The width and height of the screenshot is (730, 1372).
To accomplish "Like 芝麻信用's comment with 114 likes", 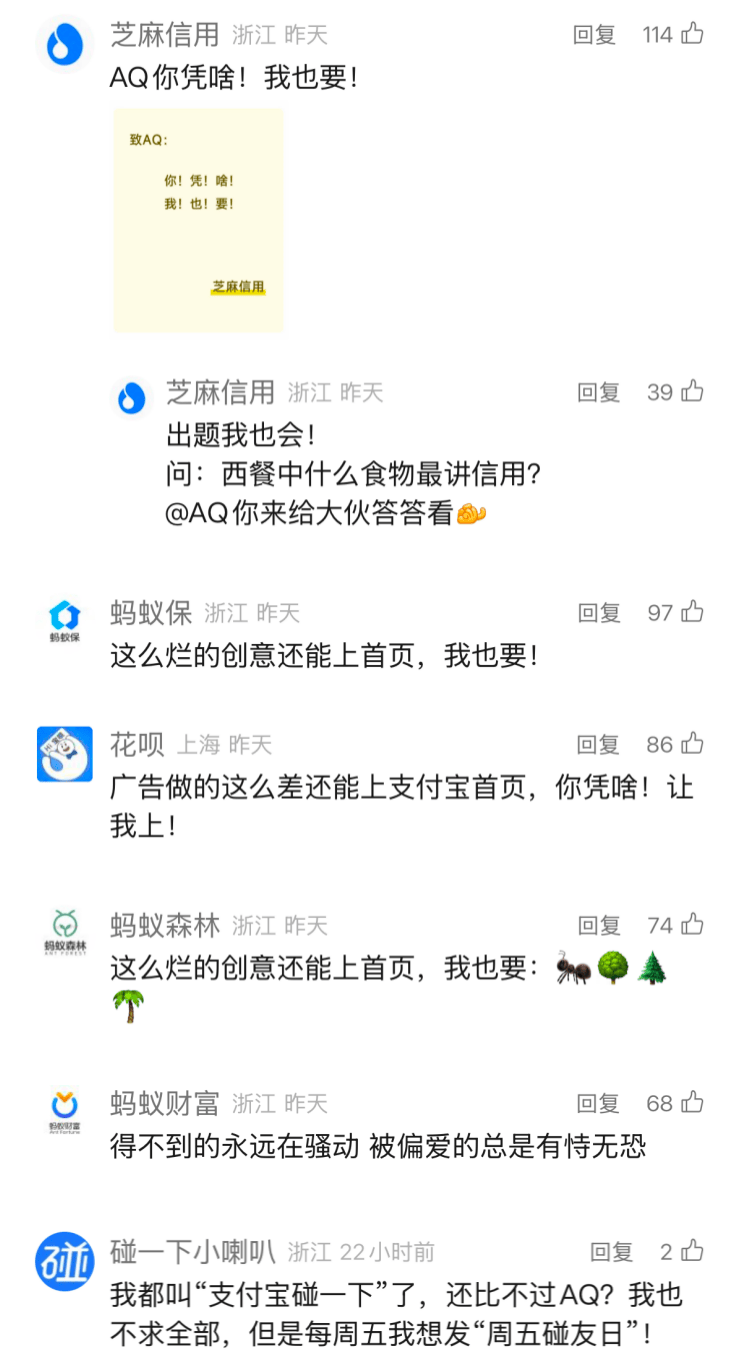I will [692, 35].
